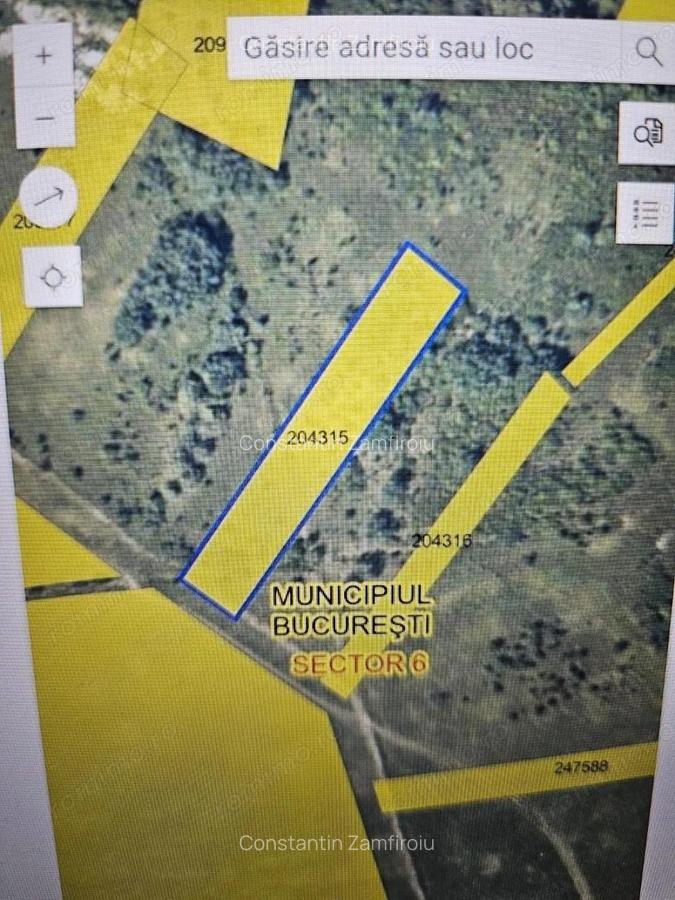
Task: Center map on my location
Action: [52, 275]
